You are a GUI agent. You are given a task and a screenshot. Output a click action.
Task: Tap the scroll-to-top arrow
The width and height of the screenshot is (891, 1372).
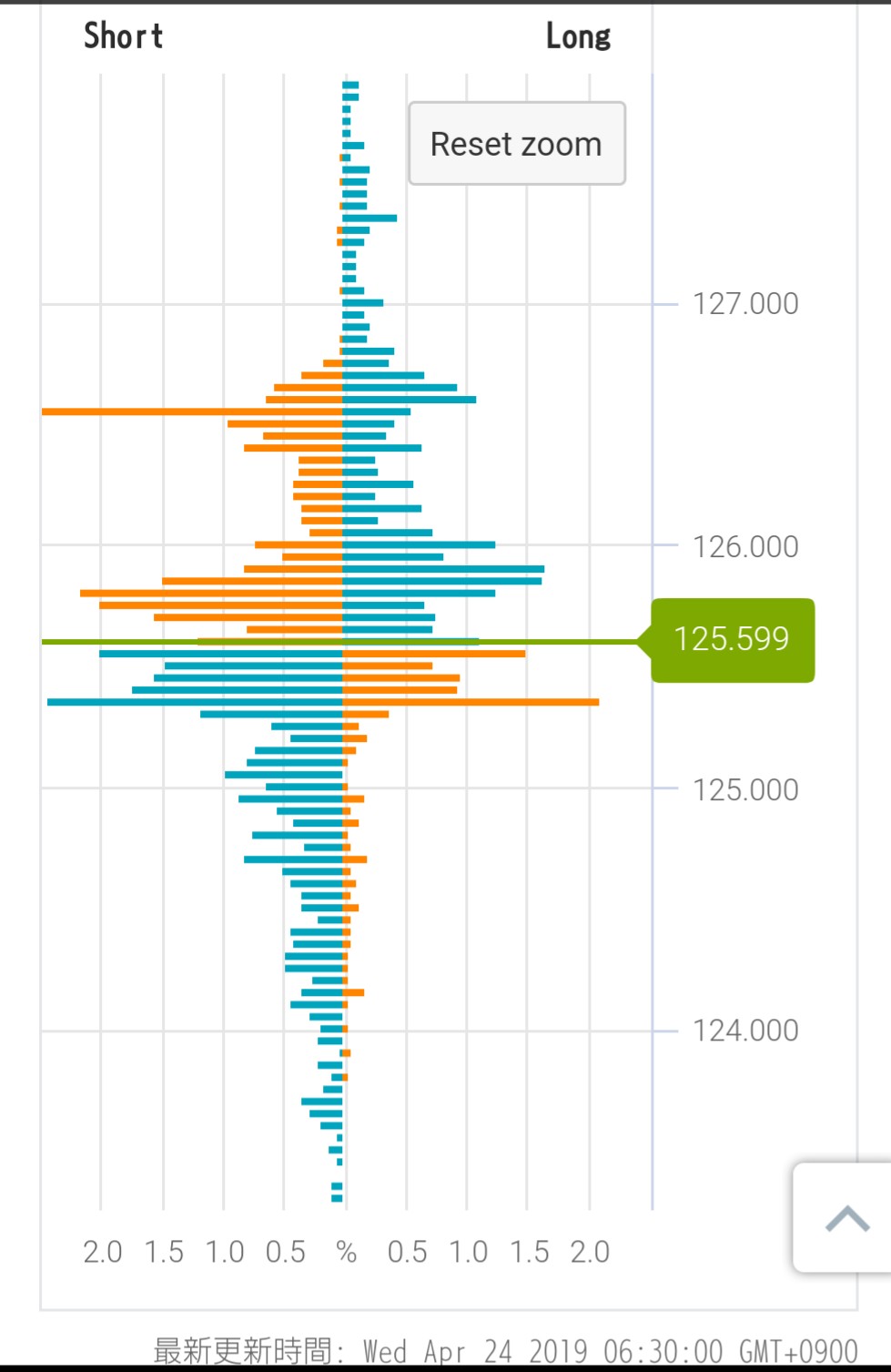click(x=846, y=1217)
